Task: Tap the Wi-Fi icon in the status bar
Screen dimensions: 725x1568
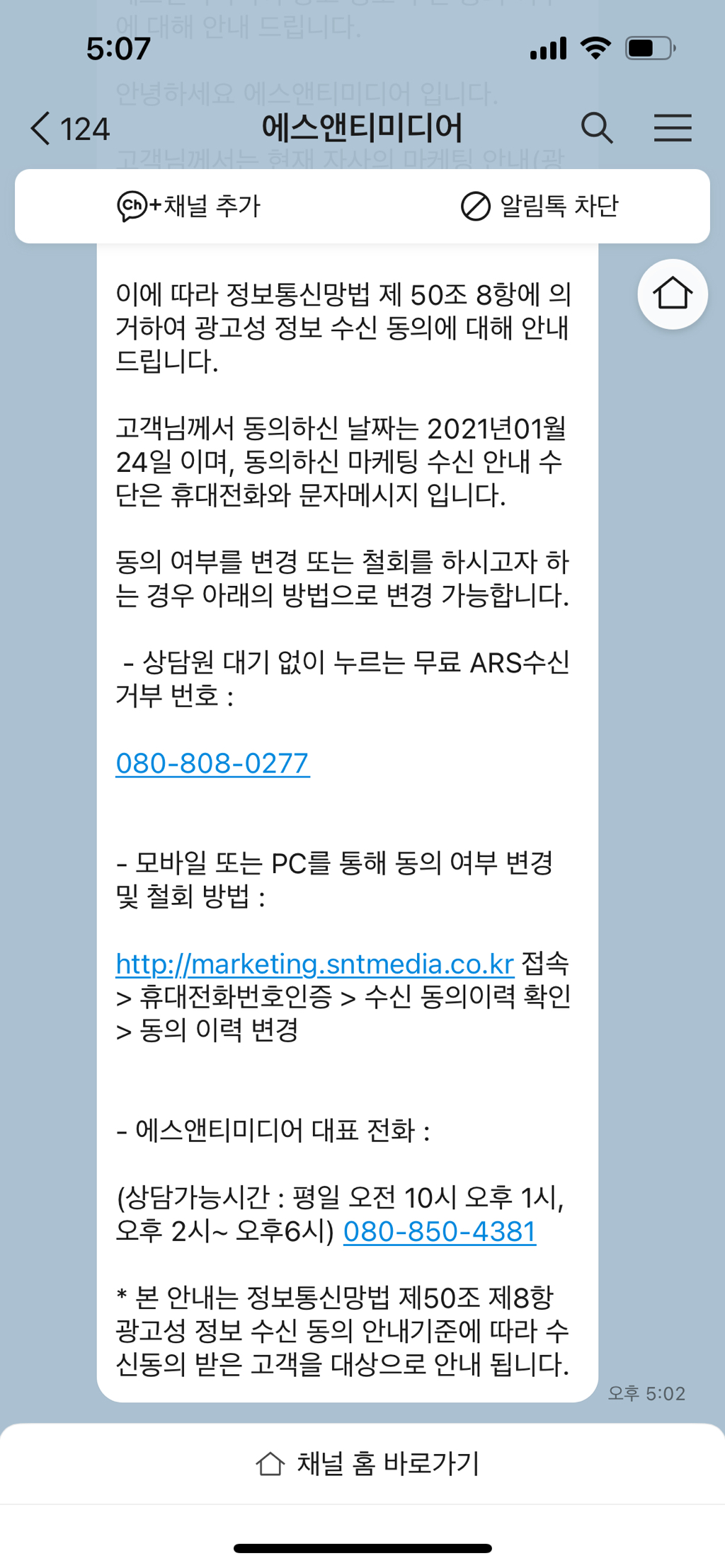Action: (595, 48)
